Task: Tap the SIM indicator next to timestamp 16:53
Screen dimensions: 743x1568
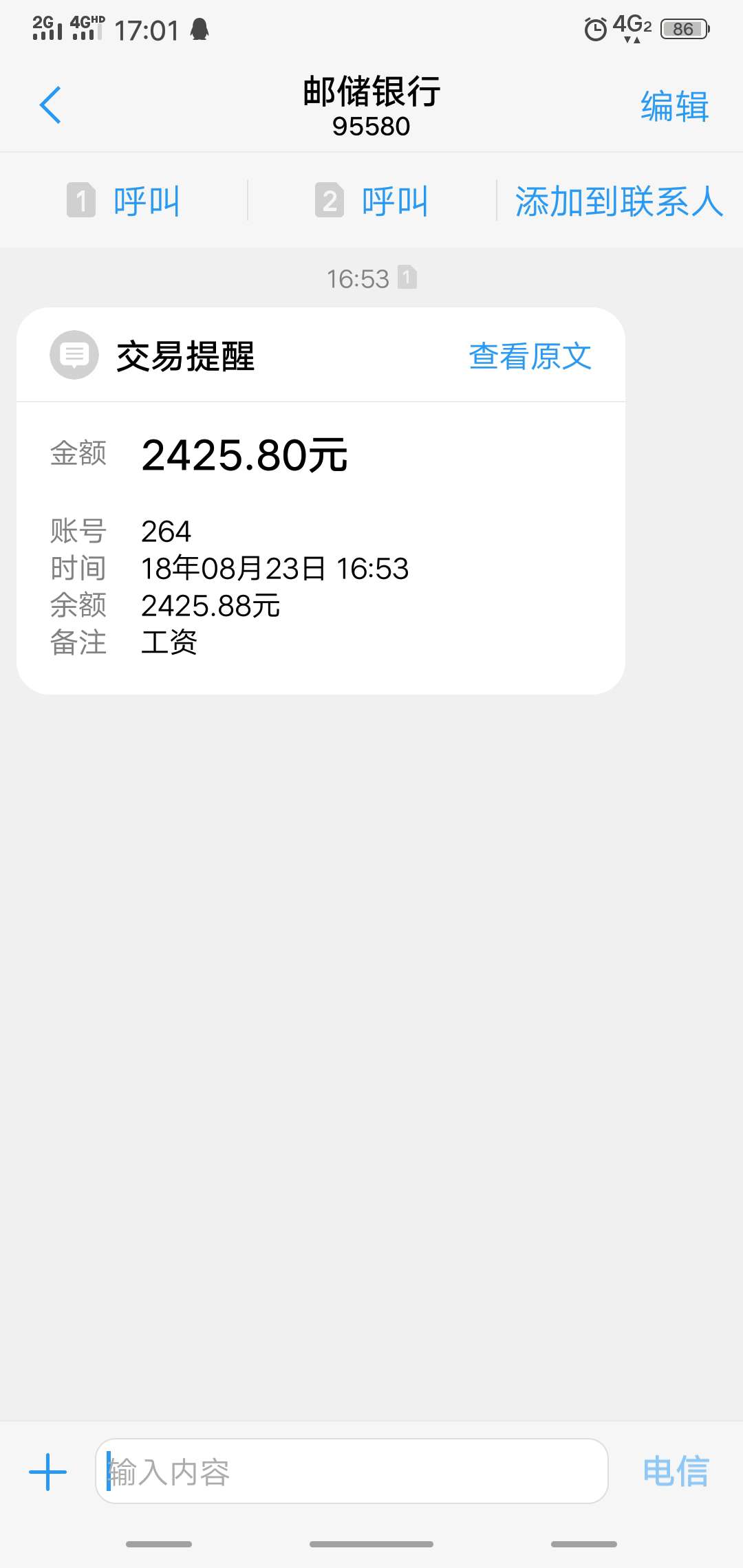Action: 408,278
